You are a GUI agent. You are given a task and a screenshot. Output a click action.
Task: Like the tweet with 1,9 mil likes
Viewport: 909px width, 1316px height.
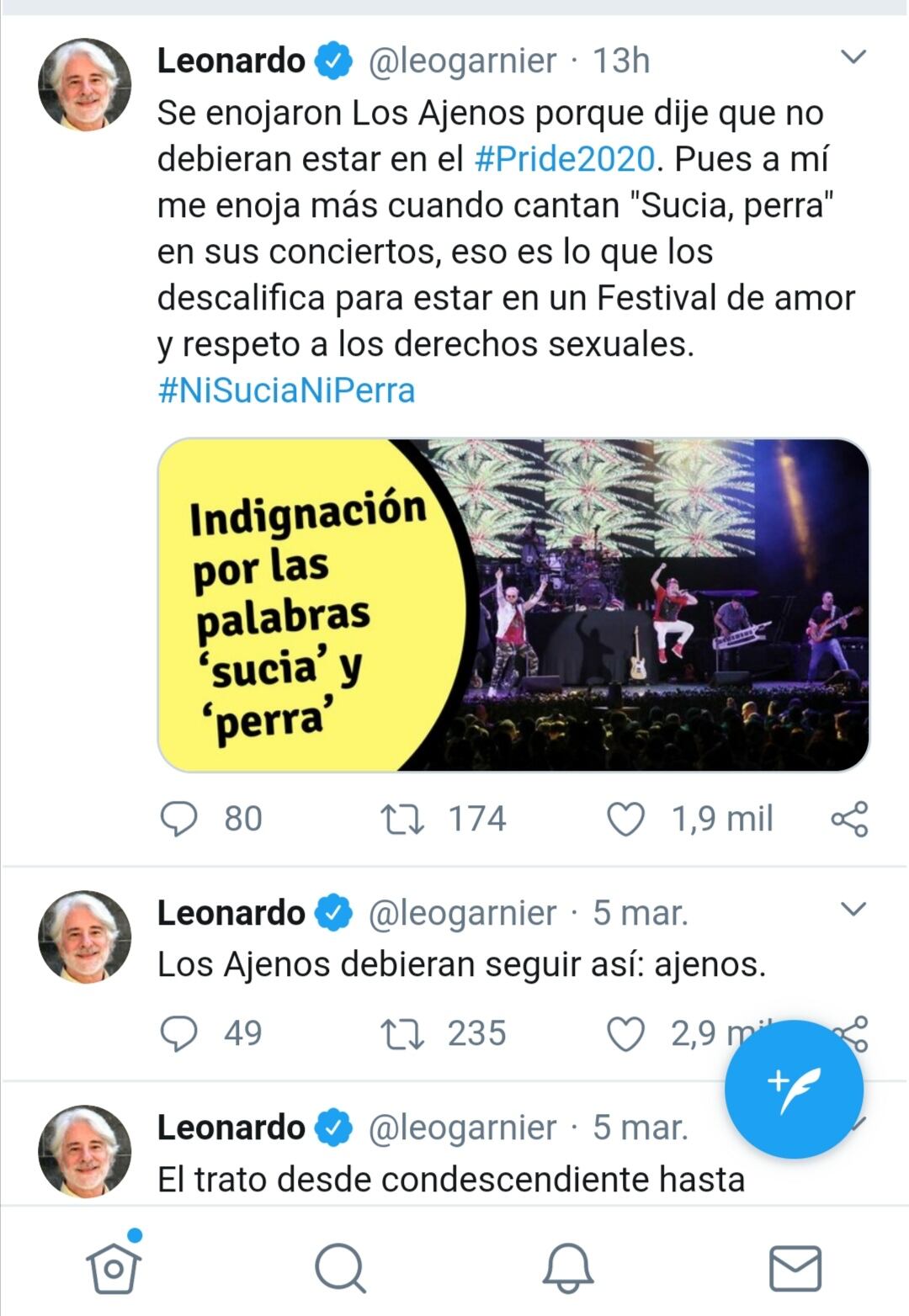(x=625, y=819)
